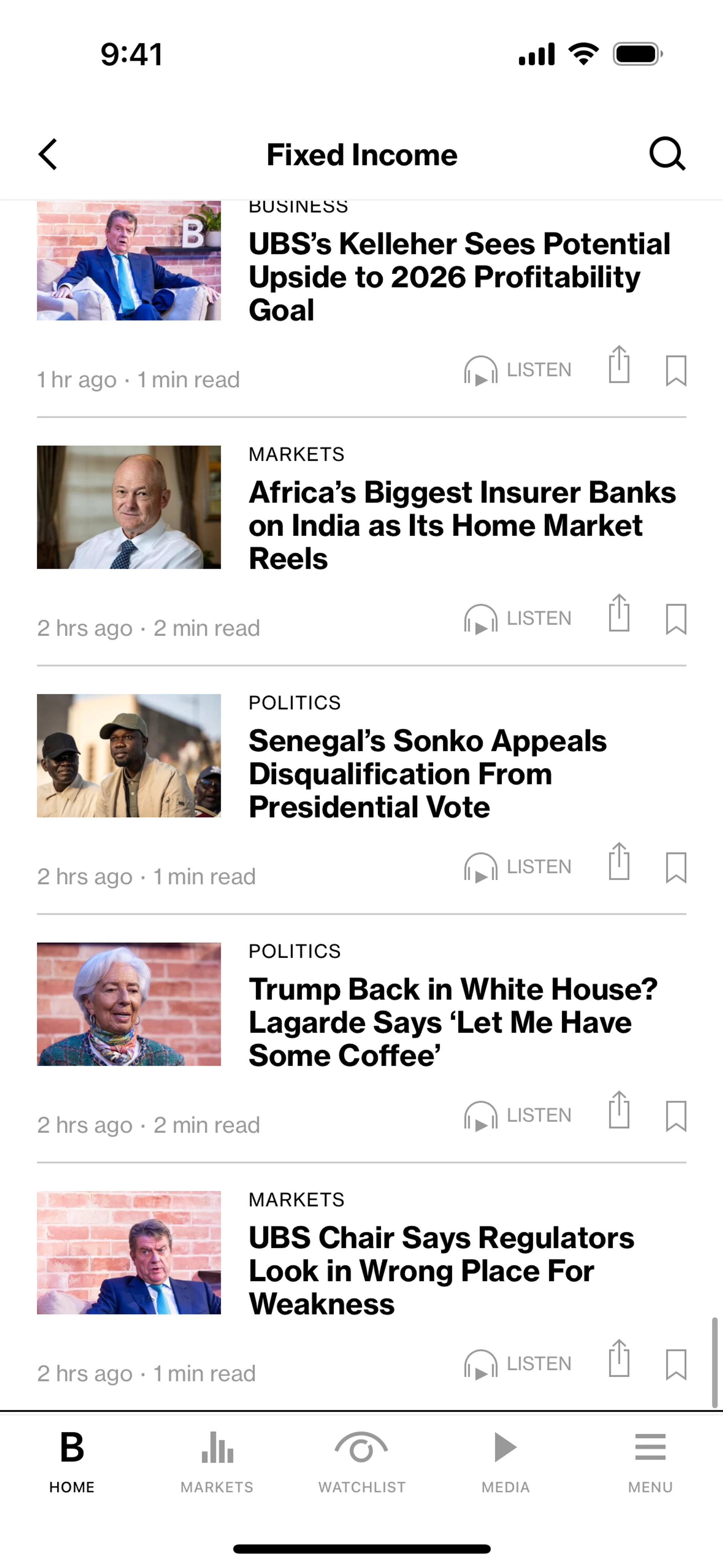Bookmark UBS Chair Says Regulators article
Image resolution: width=723 pixels, height=1568 pixels.
click(x=676, y=1364)
